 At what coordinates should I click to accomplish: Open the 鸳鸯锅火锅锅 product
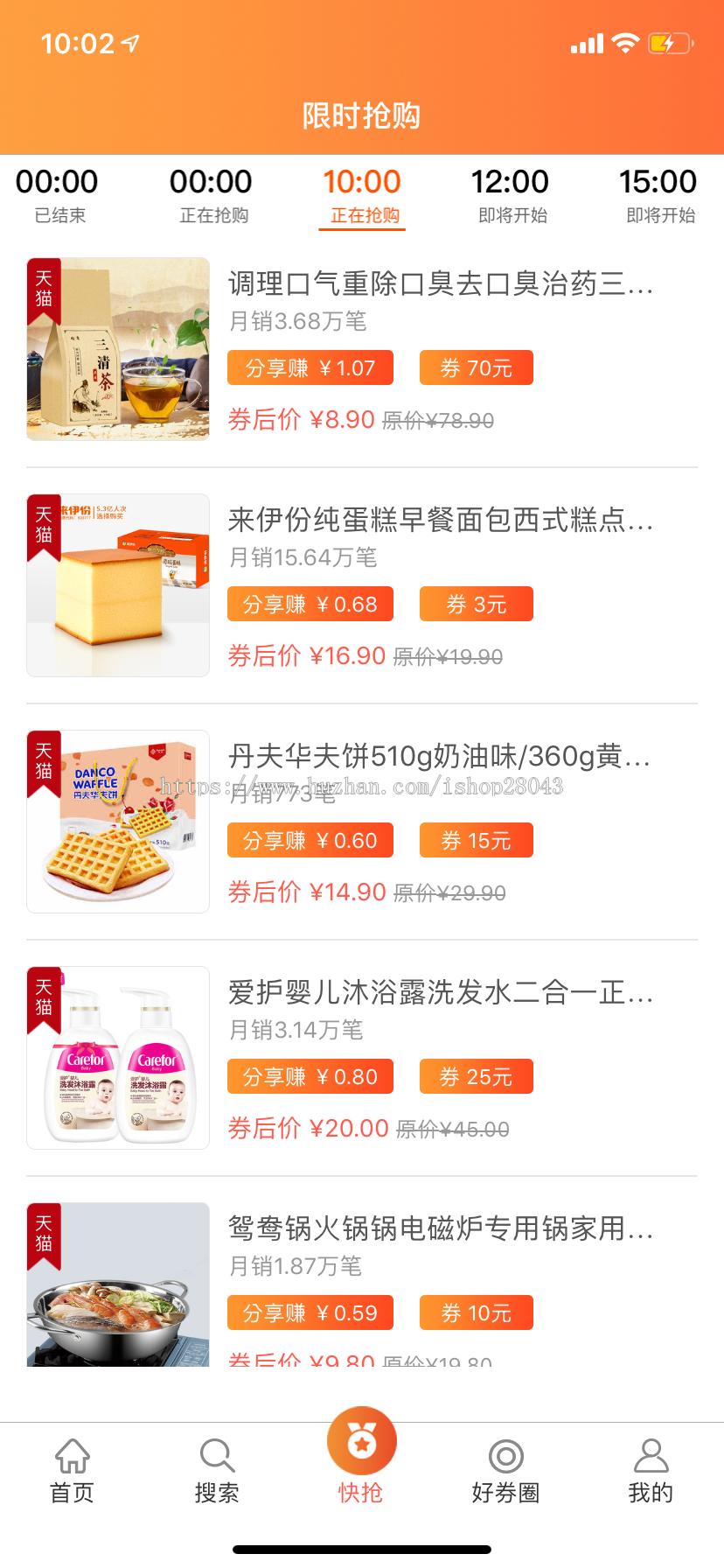click(x=440, y=1229)
